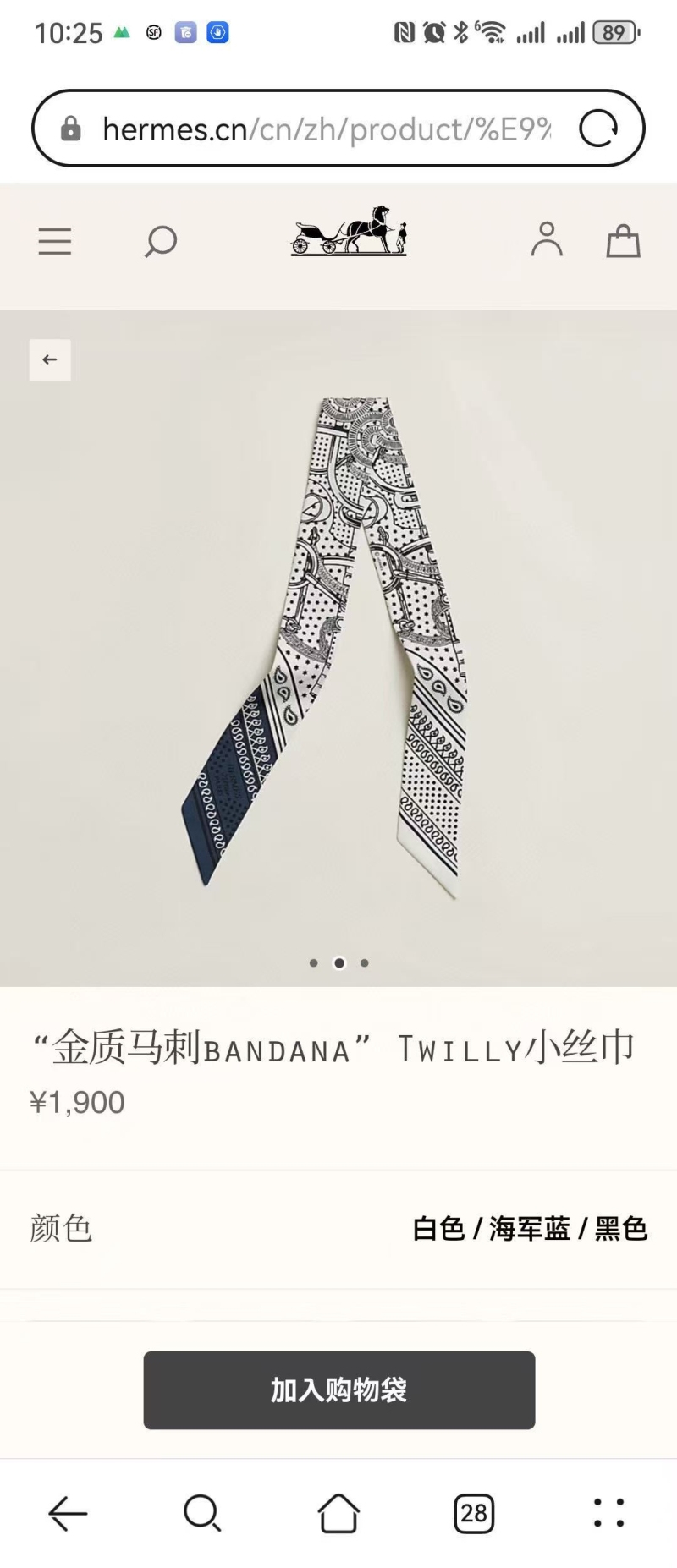
Task: Reload the page in address bar
Action: pos(598,129)
